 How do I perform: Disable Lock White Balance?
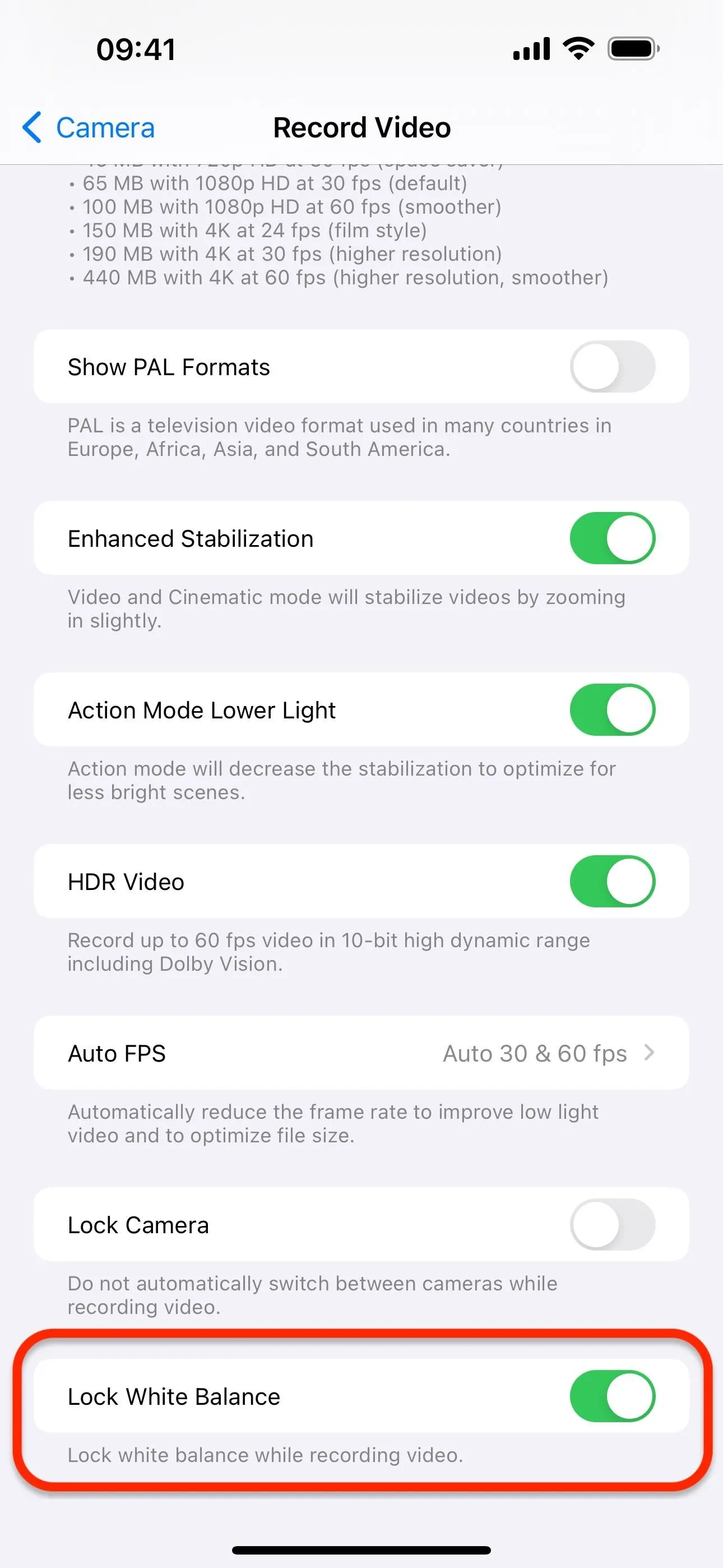tap(612, 1396)
